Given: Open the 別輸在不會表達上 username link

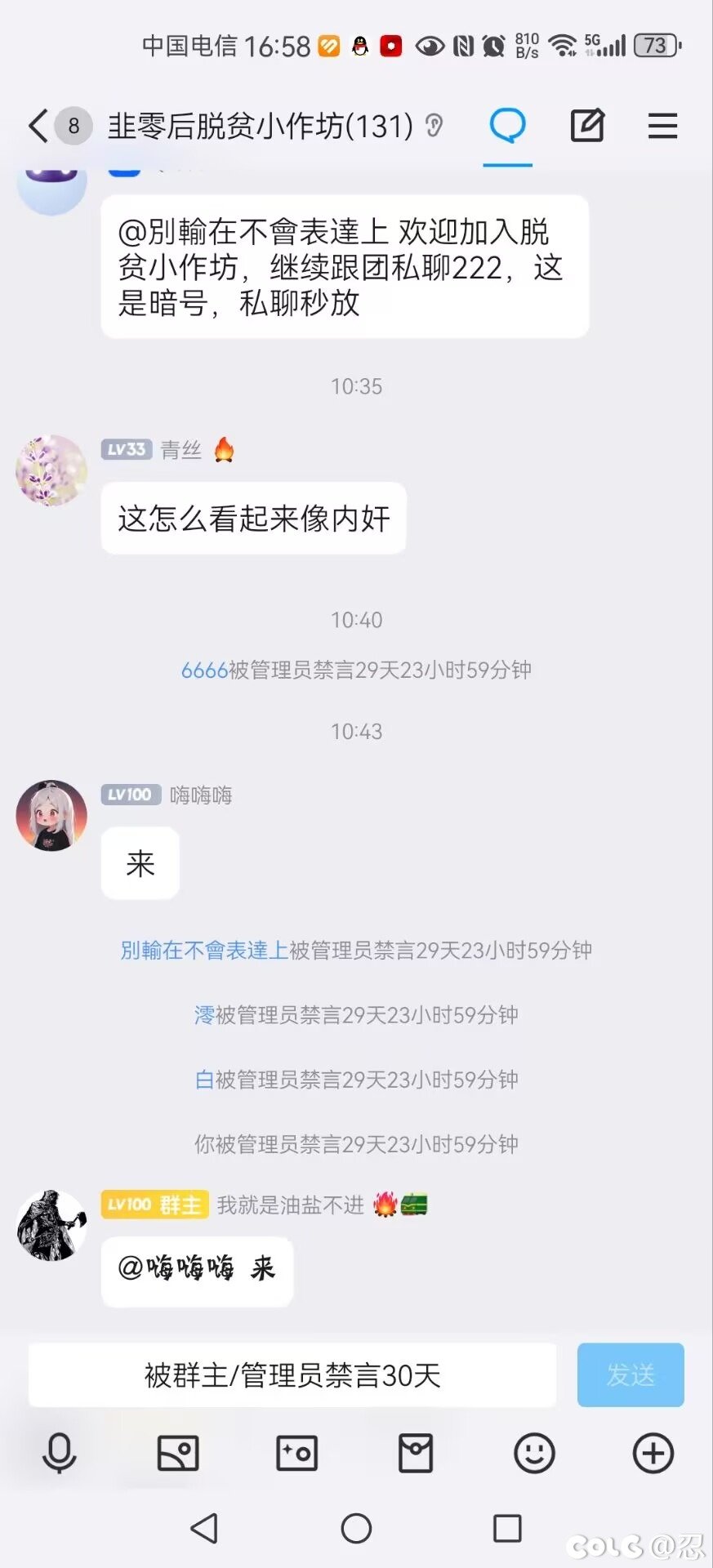Looking at the screenshot, I should coord(204,951).
